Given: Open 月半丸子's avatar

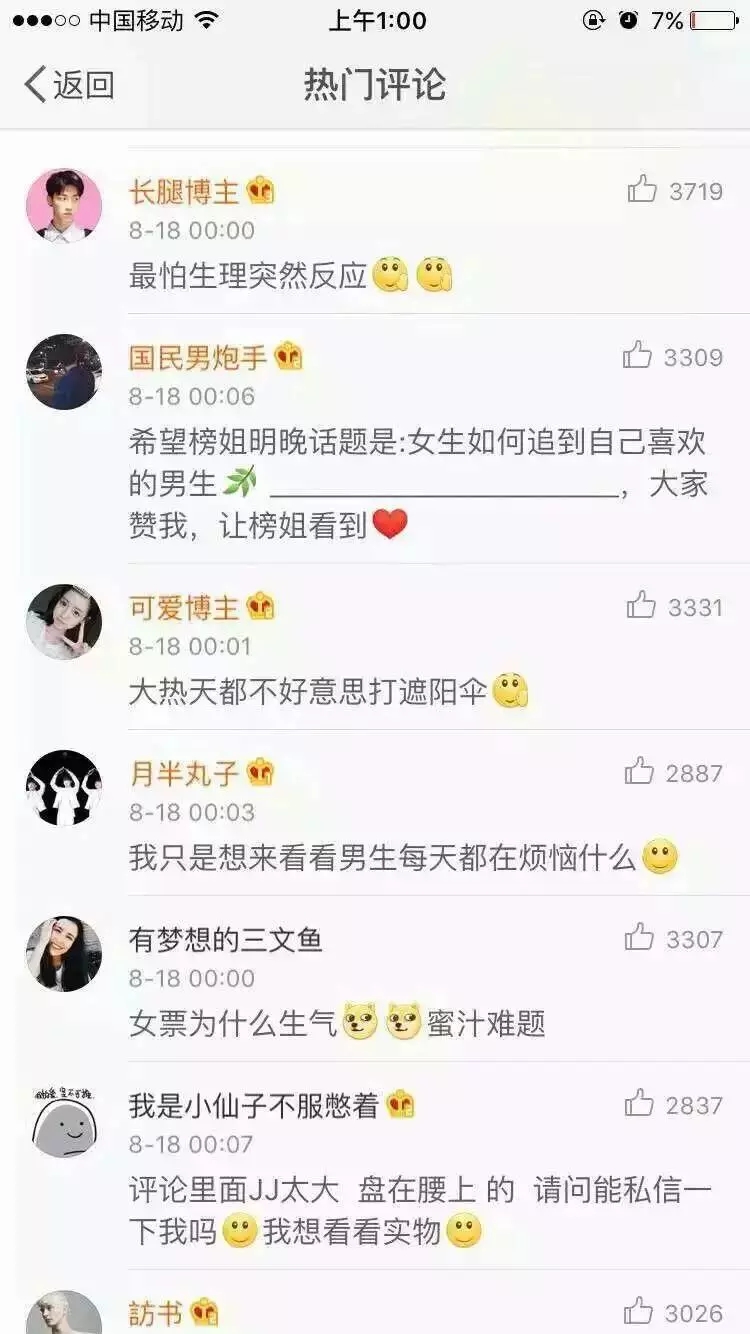Looking at the screenshot, I should click(x=64, y=788).
